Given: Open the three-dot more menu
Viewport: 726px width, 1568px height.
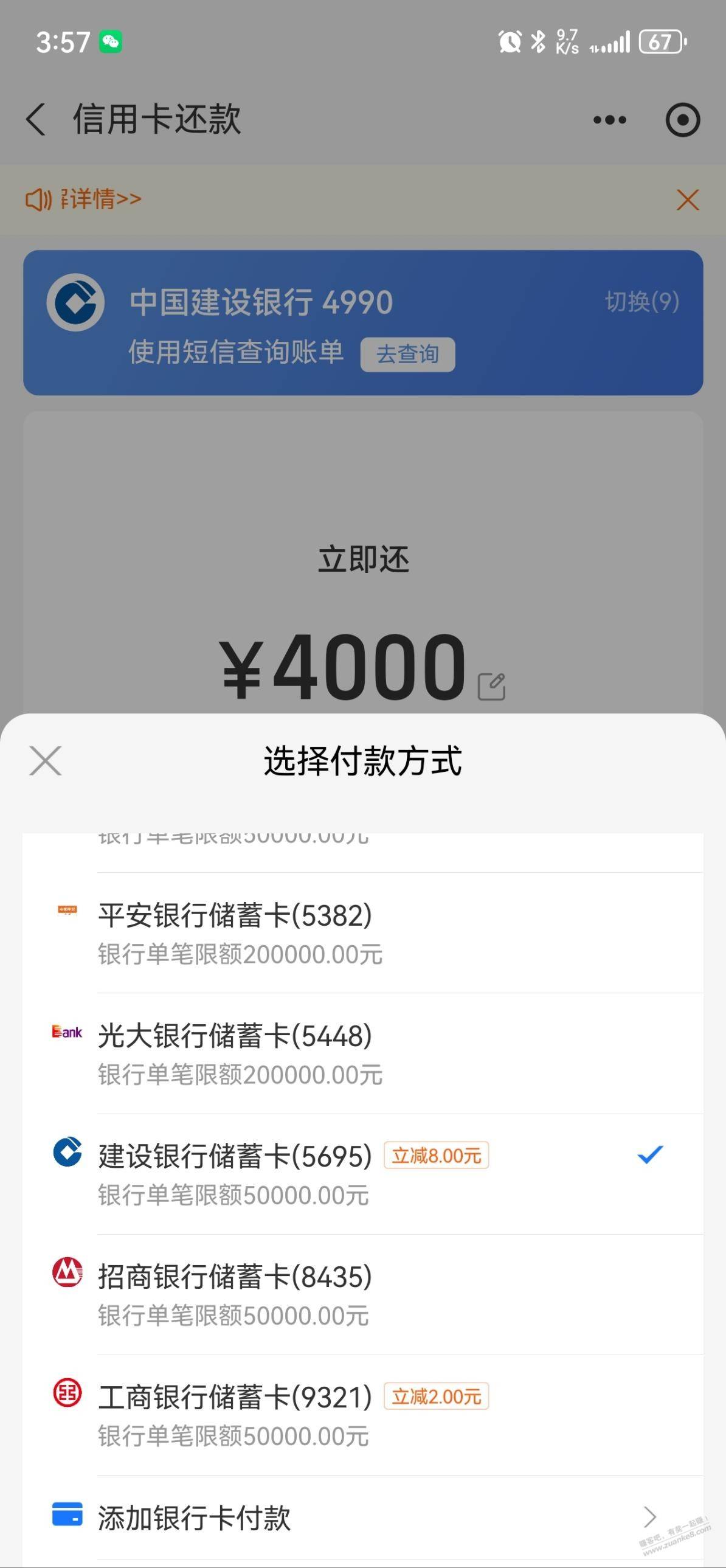Looking at the screenshot, I should pos(610,120).
